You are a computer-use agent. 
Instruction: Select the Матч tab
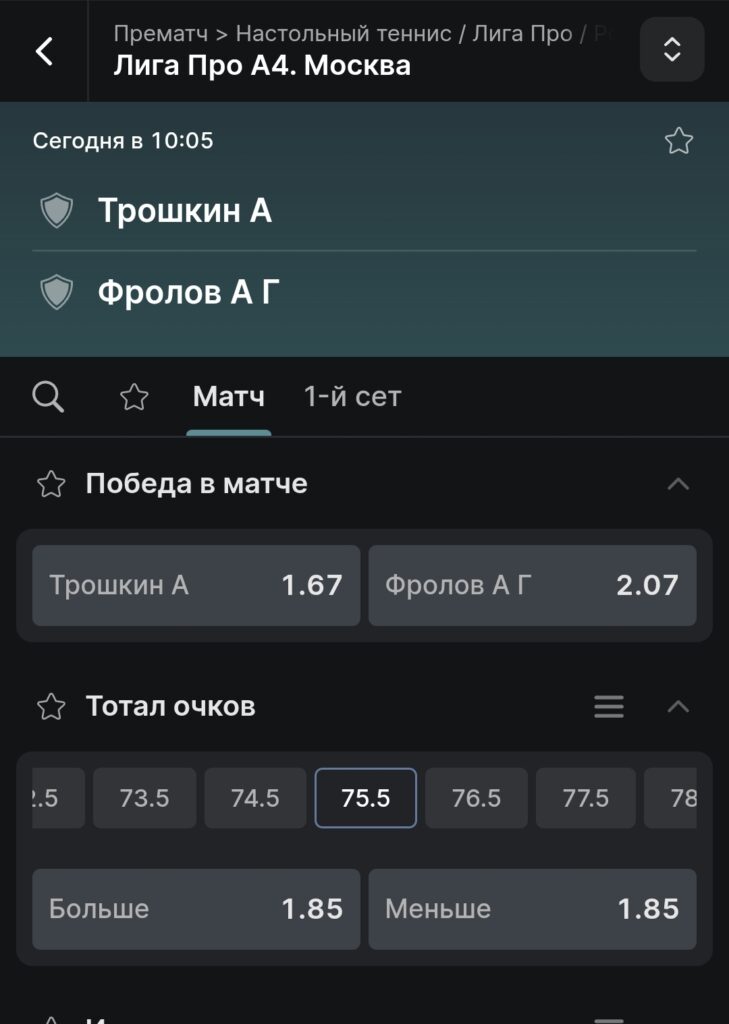[x=229, y=396]
